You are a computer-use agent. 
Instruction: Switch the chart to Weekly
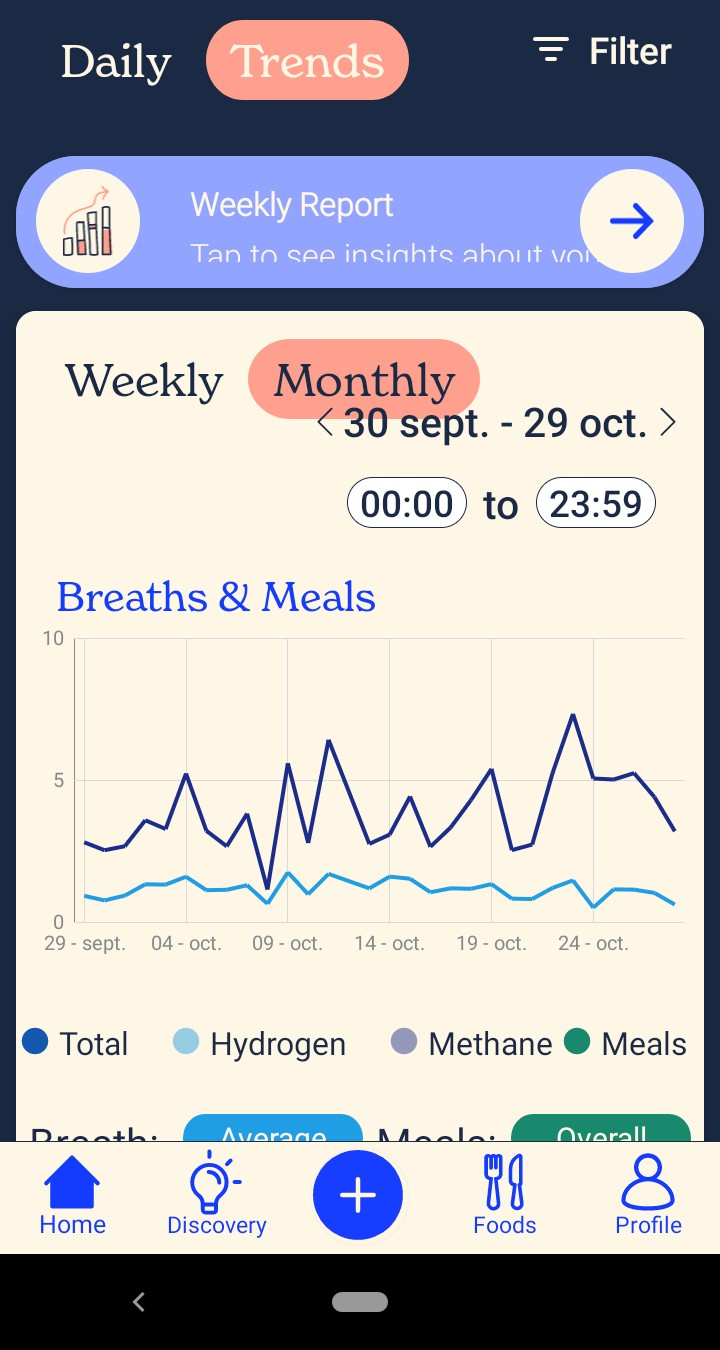(x=144, y=381)
